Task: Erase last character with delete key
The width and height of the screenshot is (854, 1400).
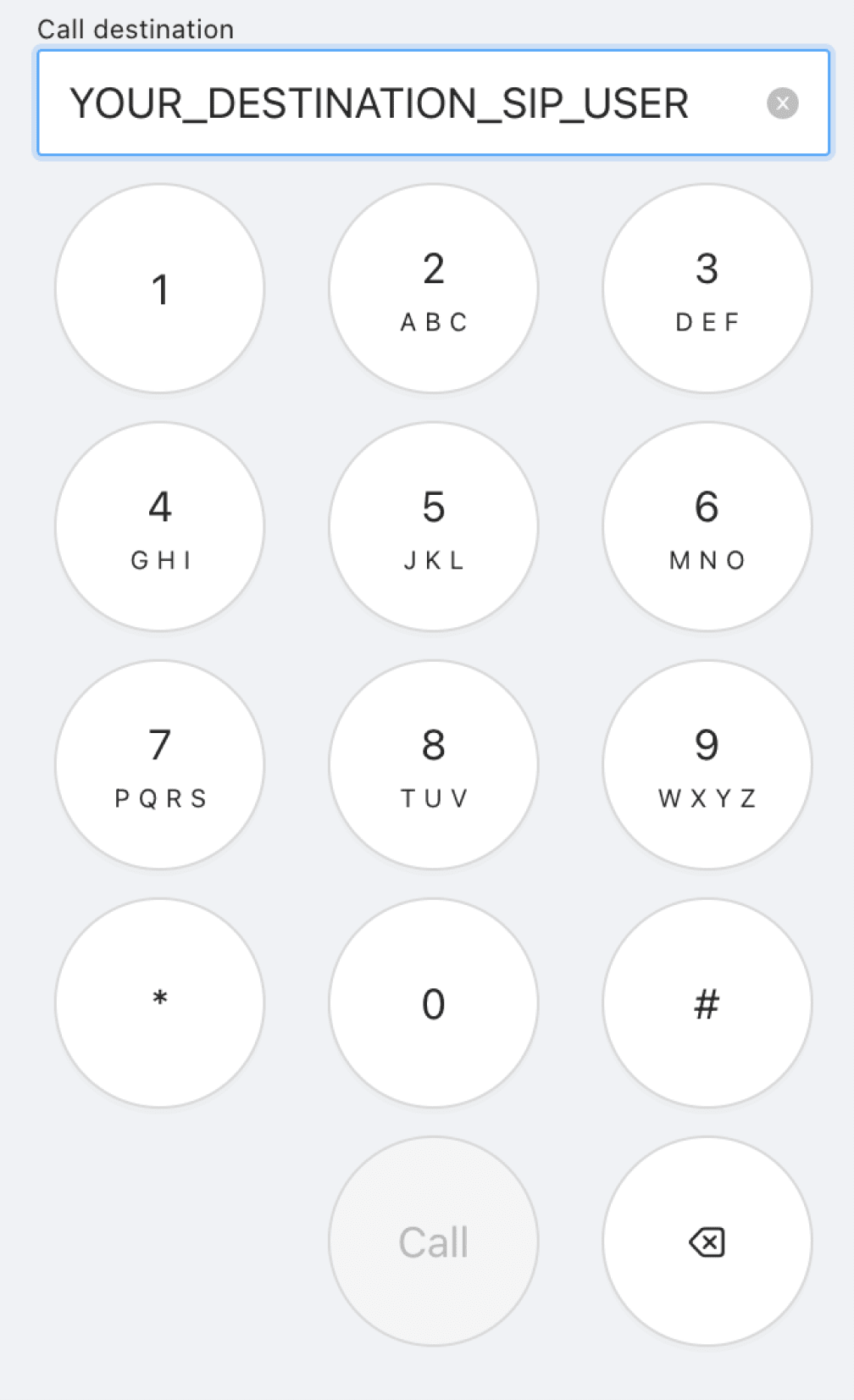Action: point(707,1241)
